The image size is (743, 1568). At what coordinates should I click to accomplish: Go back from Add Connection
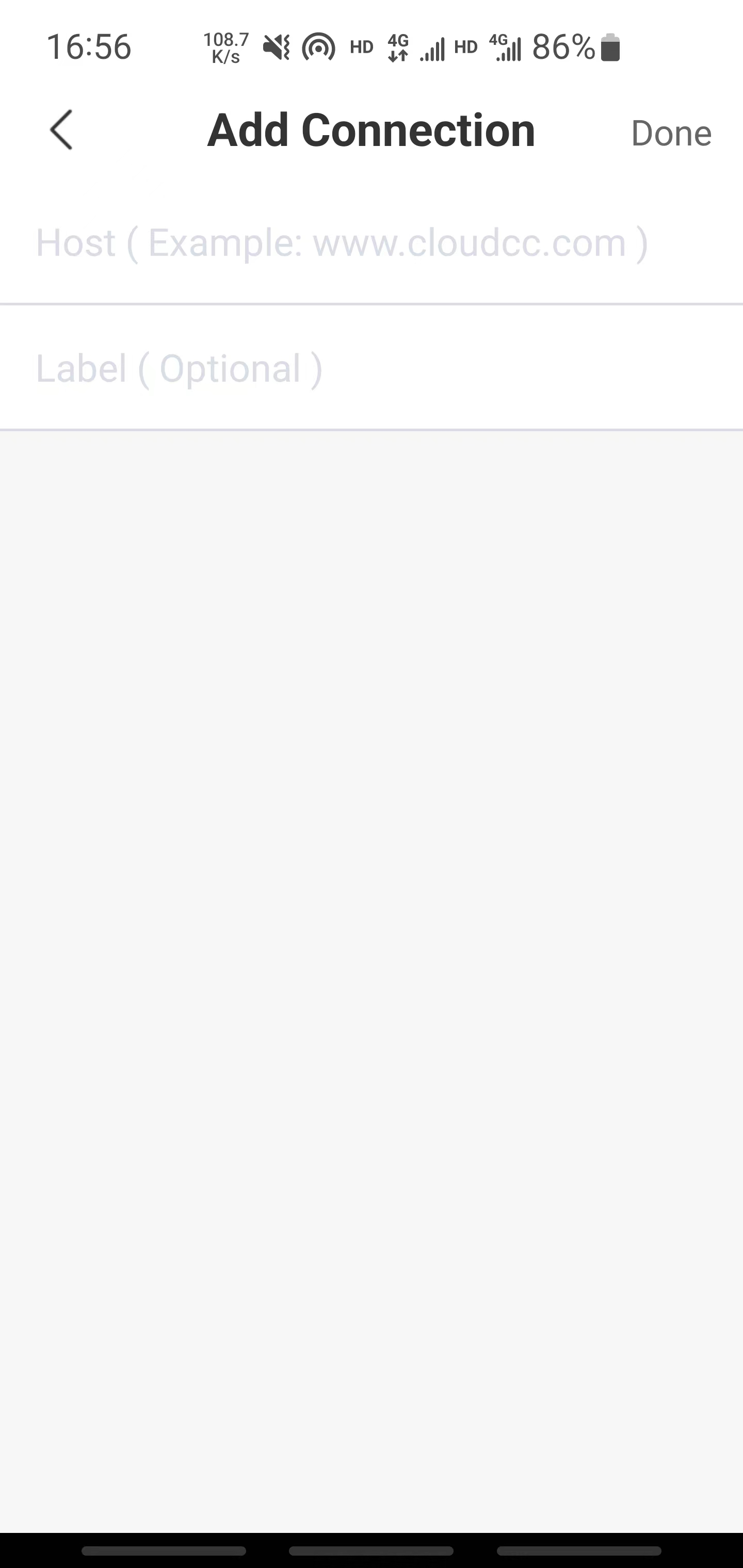pyautogui.click(x=61, y=129)
